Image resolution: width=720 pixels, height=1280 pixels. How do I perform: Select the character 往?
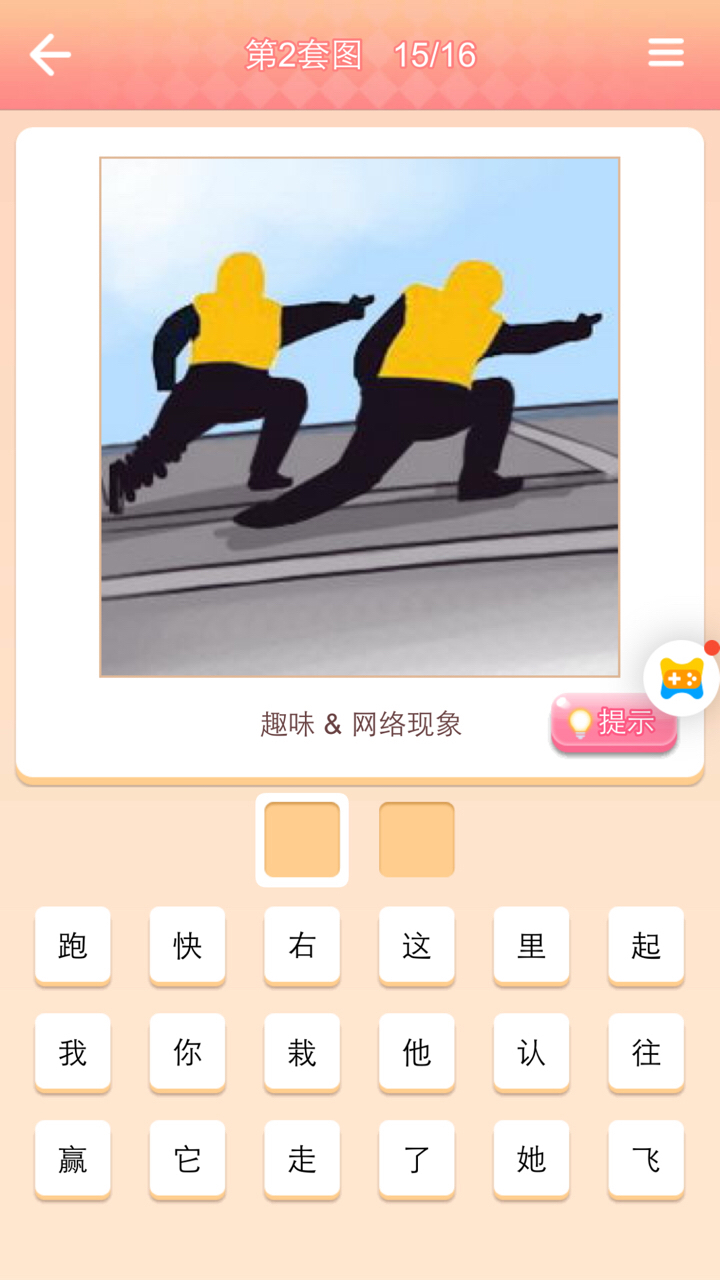click(x=646, y=1052)
